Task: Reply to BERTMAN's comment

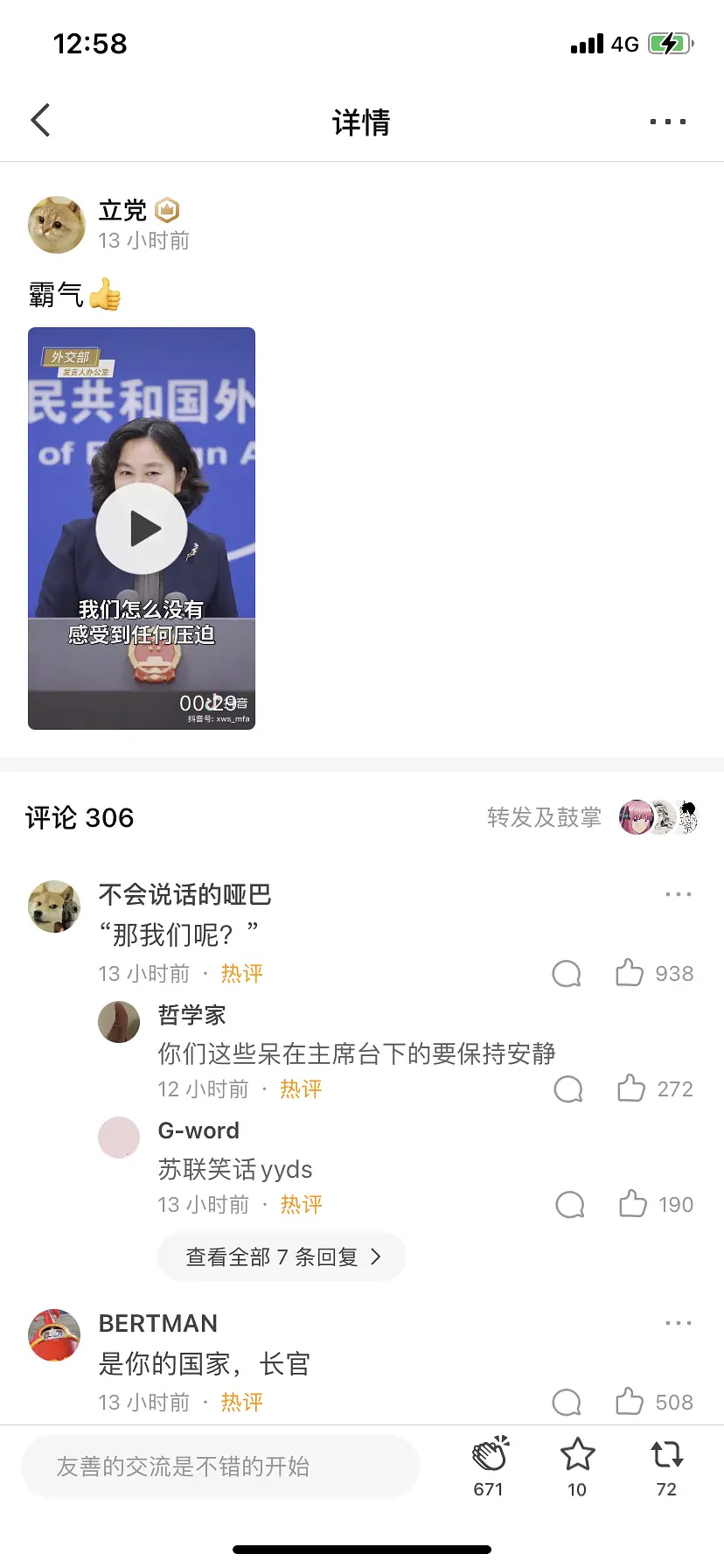Action: (567, 1402)
